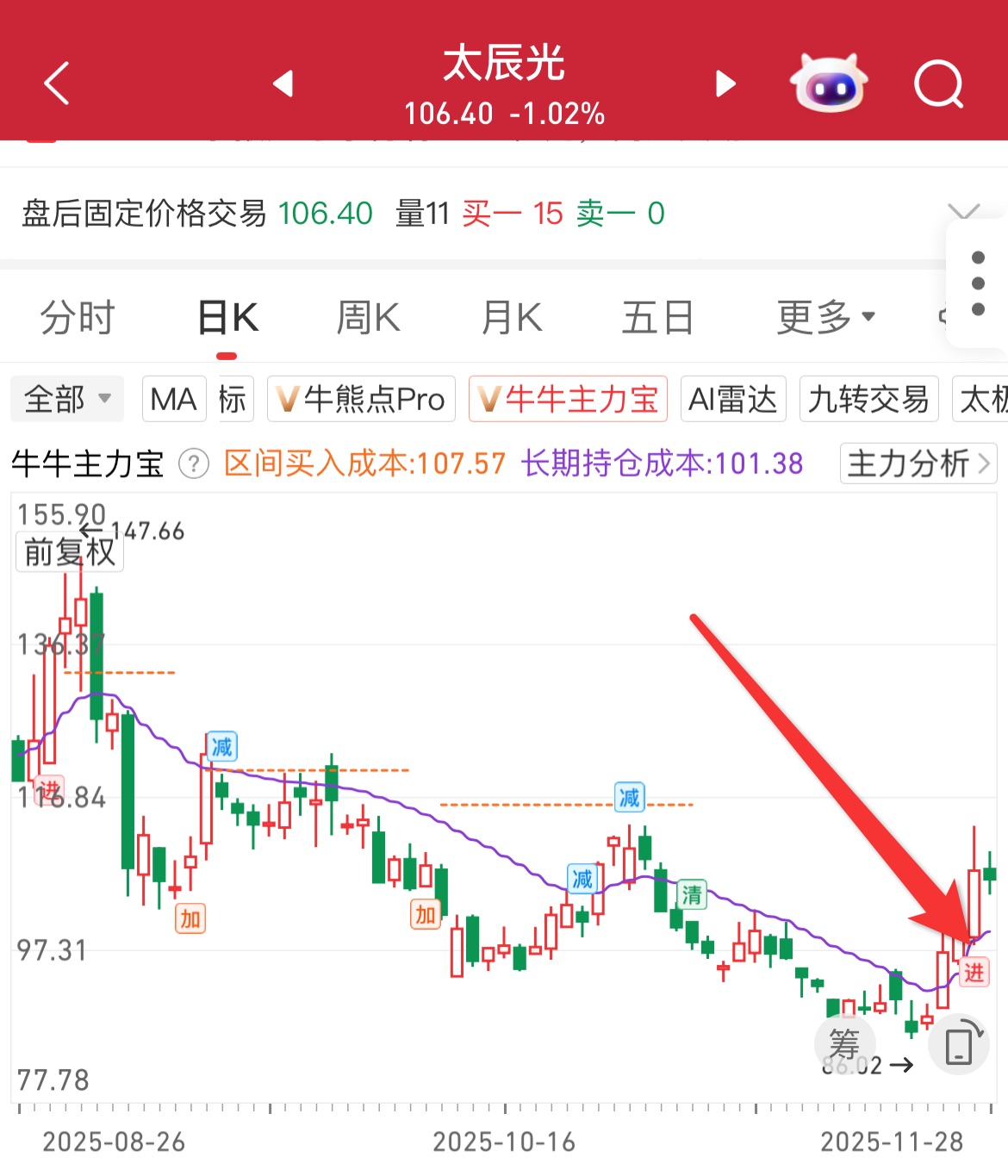Open stock search
Viewport: 1008px width, 1176px height.
[938, 84]
